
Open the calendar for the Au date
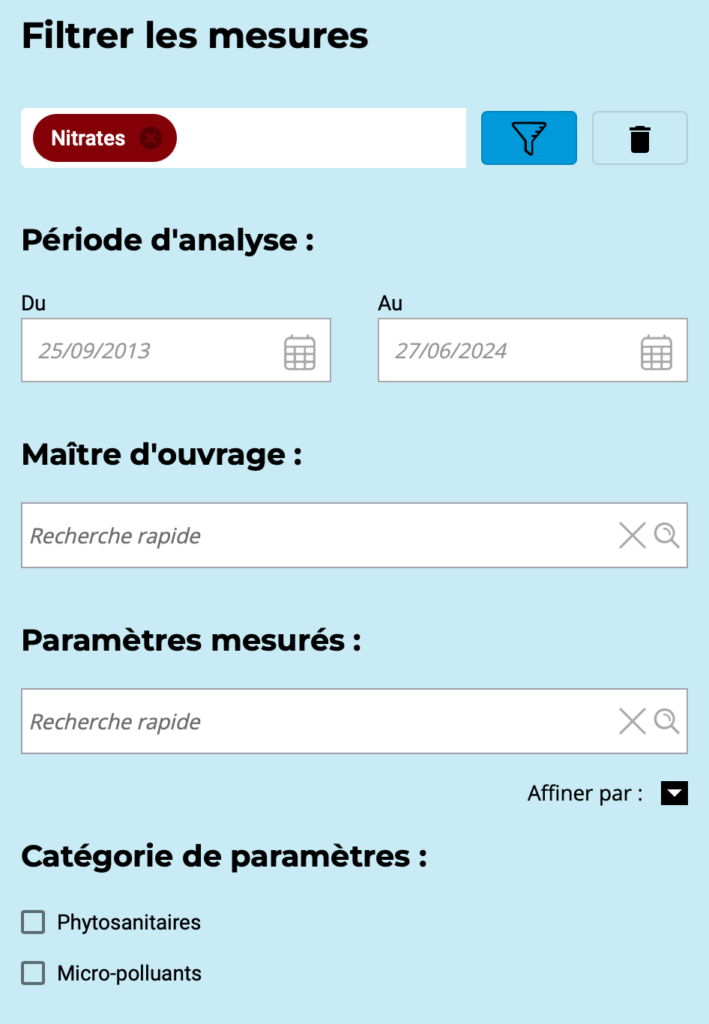tap(656, 352)
